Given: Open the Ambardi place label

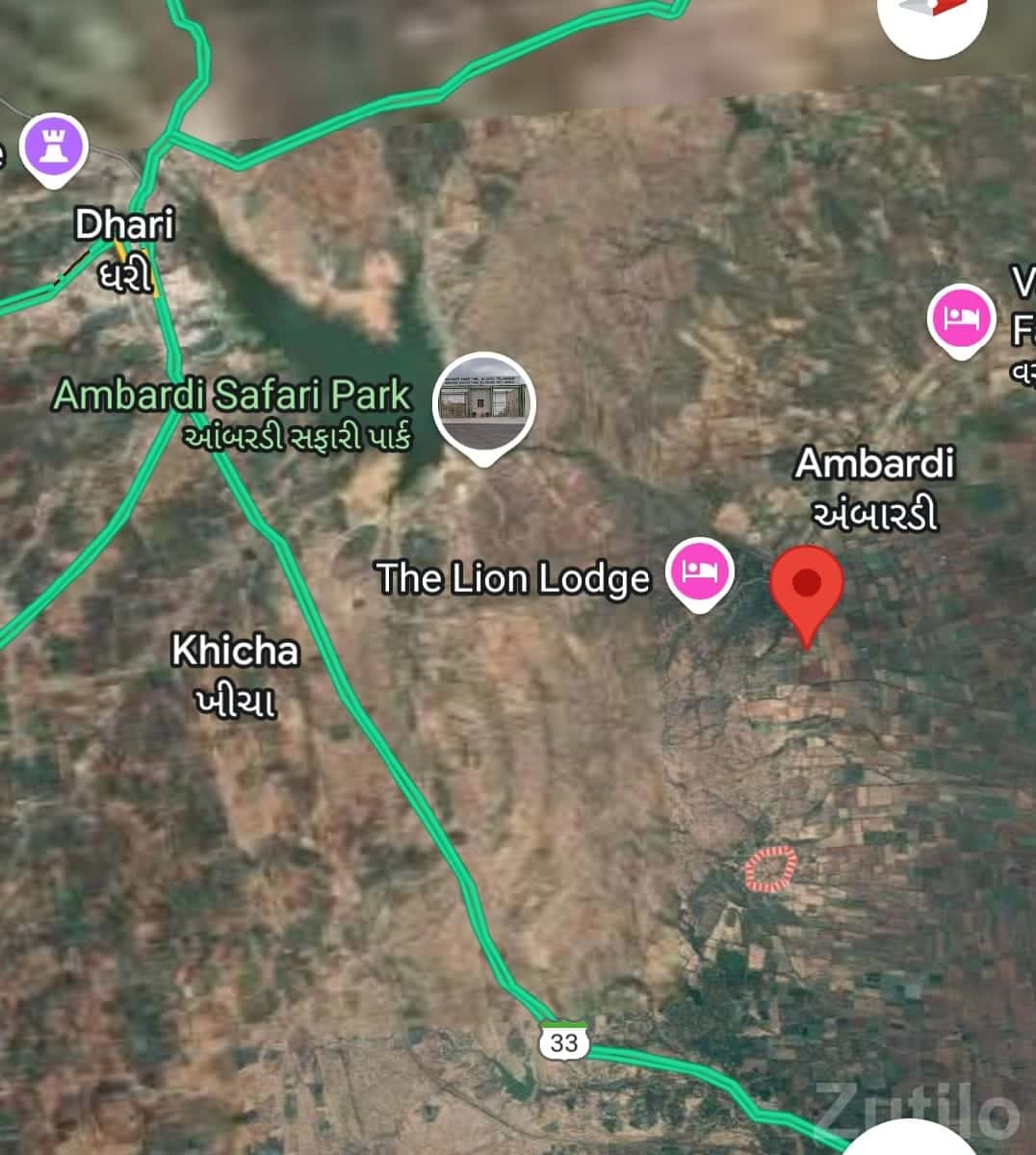Looking at the screenshot, I should coord(875,465).
